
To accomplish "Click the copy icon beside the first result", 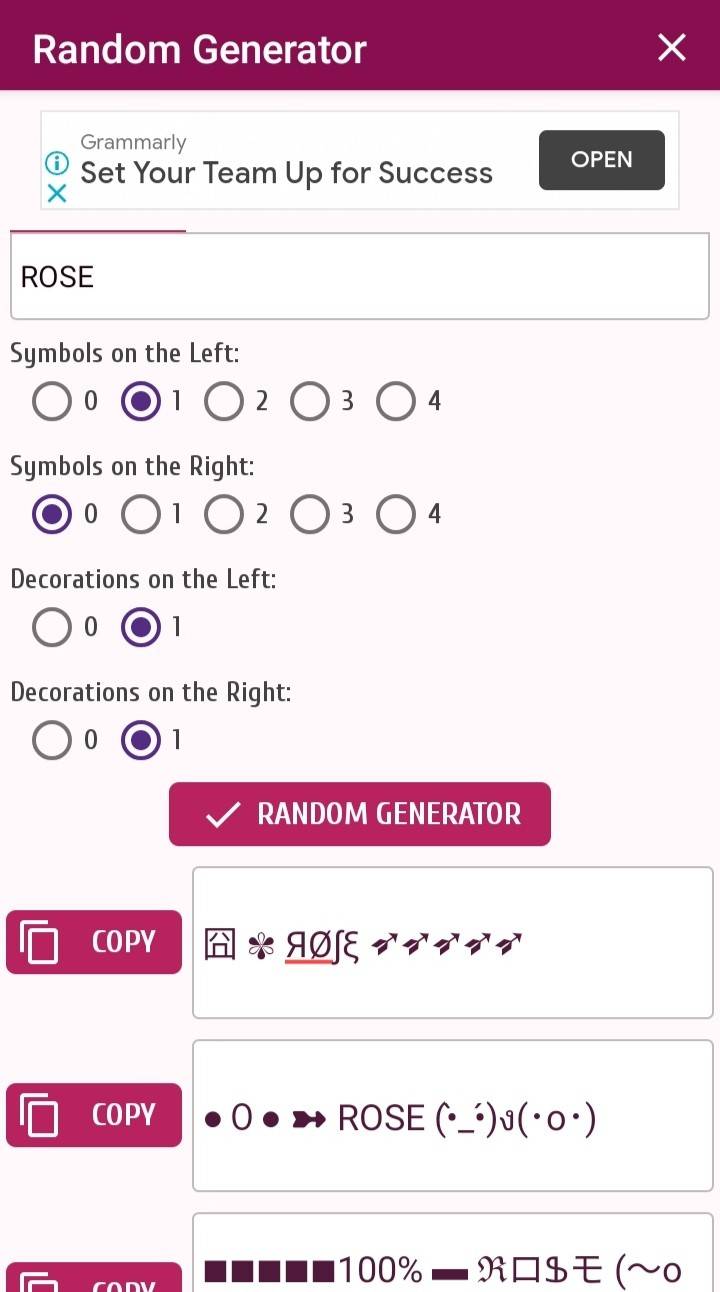I will (x=40, y=941).
